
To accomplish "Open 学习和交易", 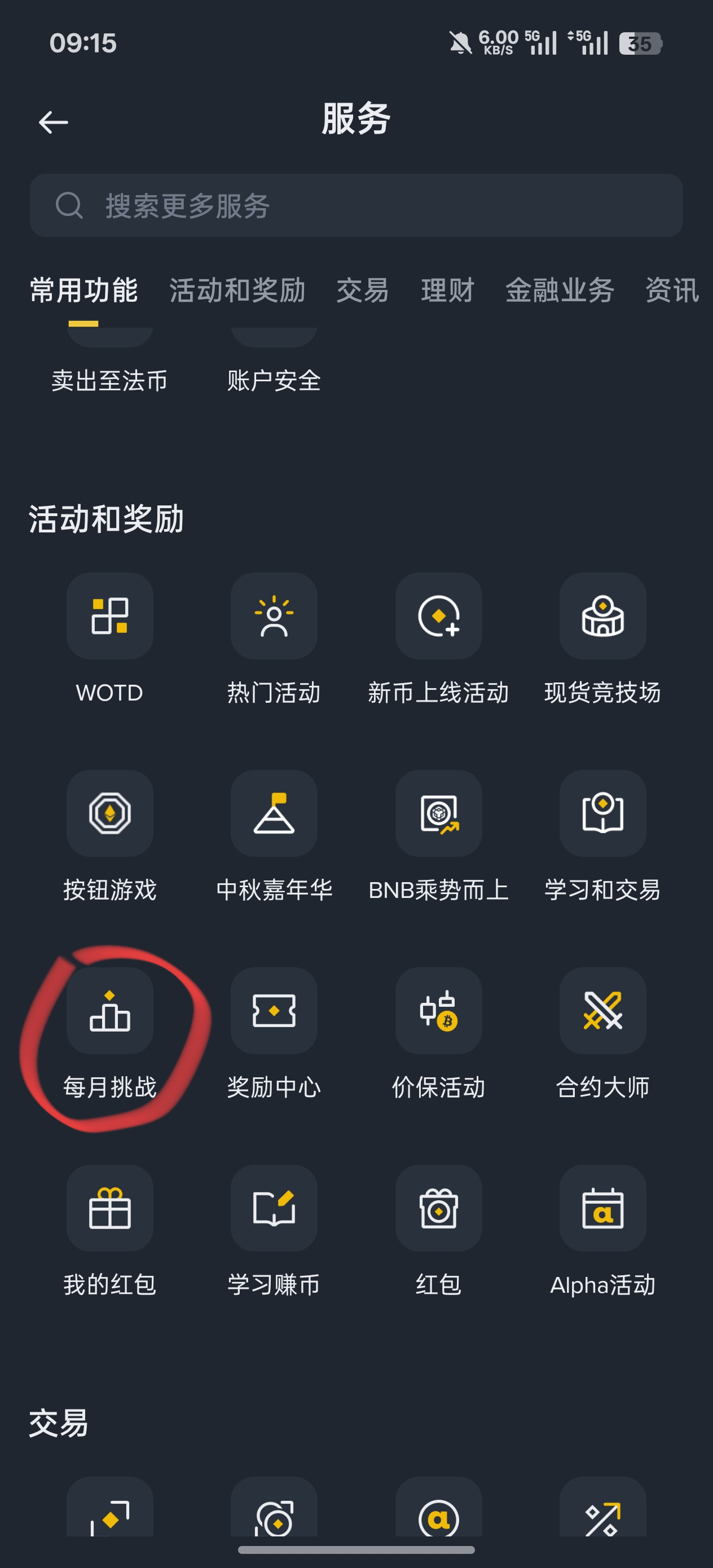I will (603, 813).
